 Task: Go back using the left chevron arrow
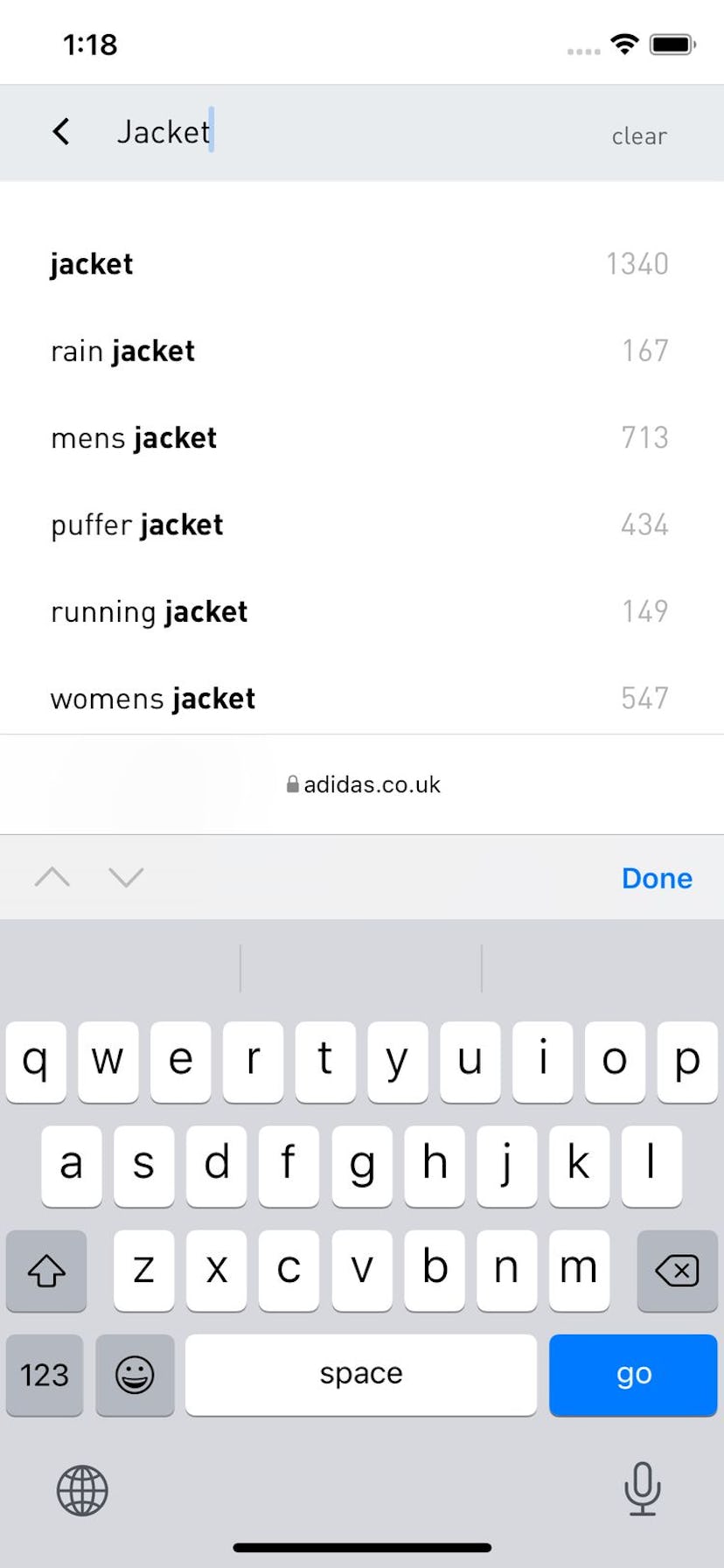(x=59, y=132)
